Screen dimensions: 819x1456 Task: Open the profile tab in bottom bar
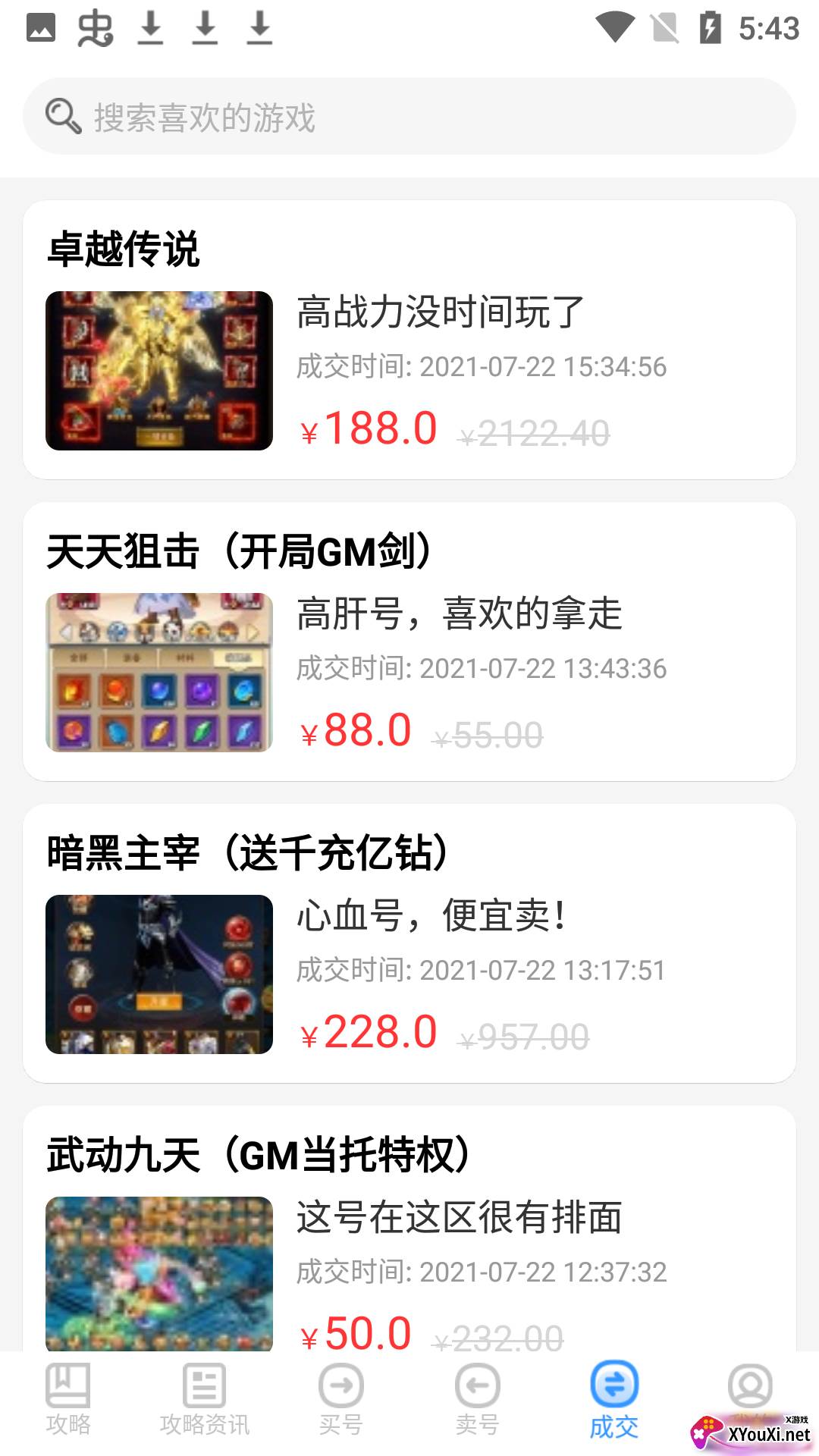pos(750,1388)
